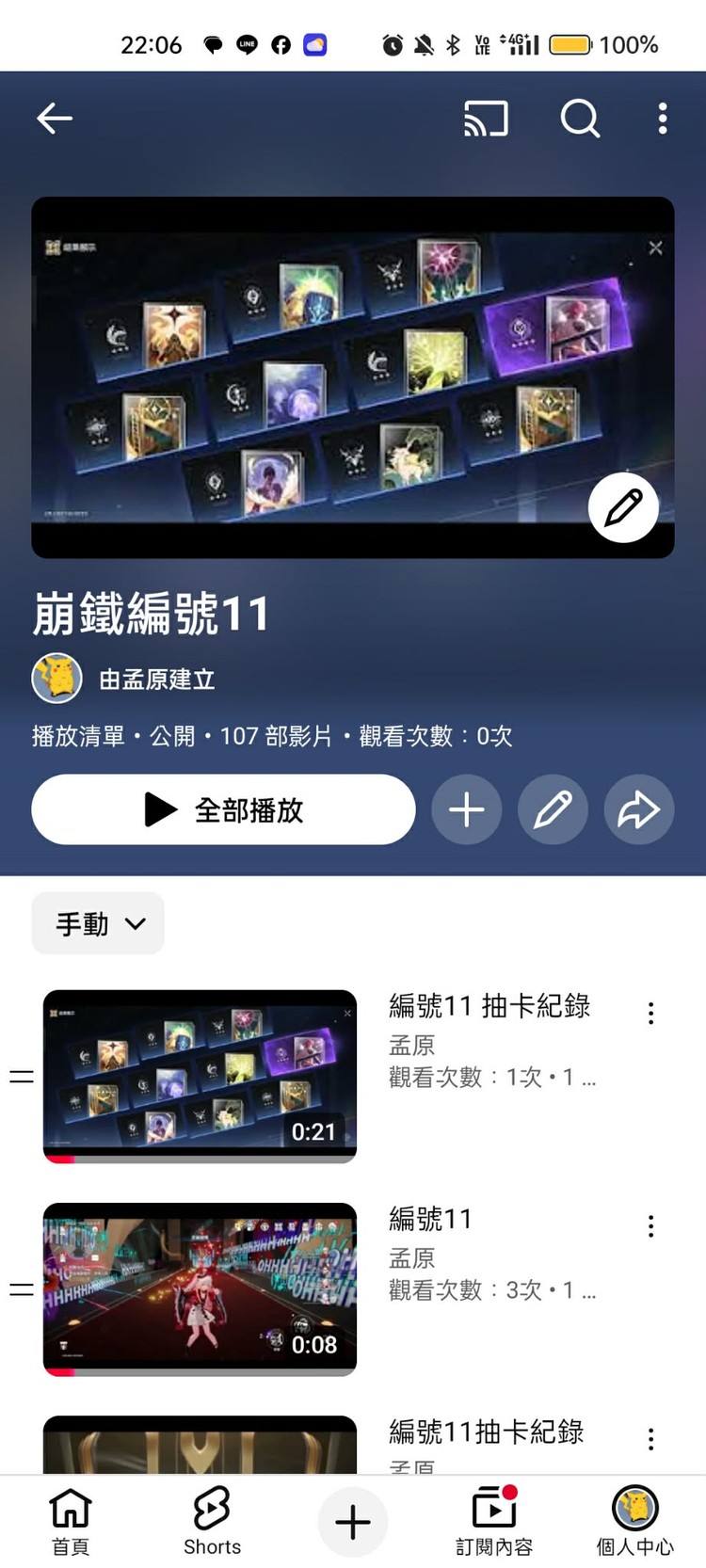Viewport: 706px width, 1568px height.
Task: Open YouTube search
Action: pos(580,120)
